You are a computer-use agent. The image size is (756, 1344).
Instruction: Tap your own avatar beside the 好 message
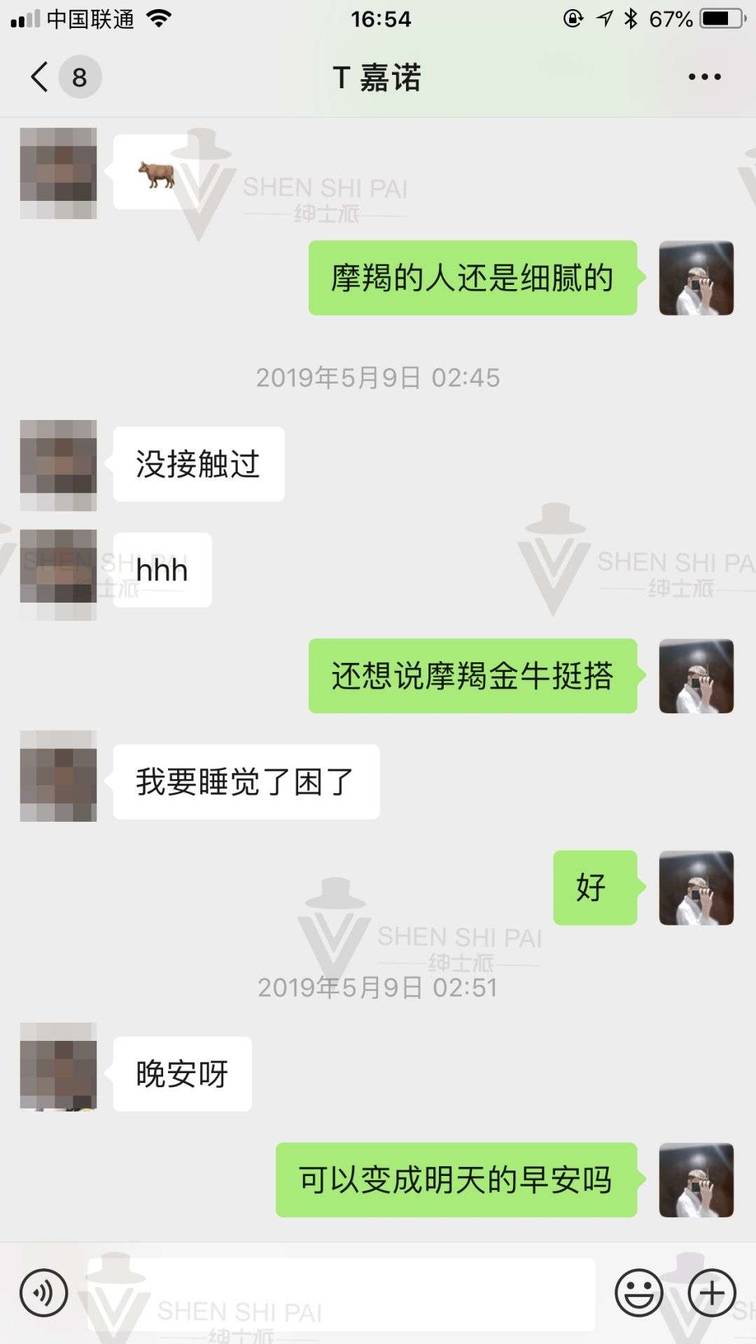(x=697, y=888)
